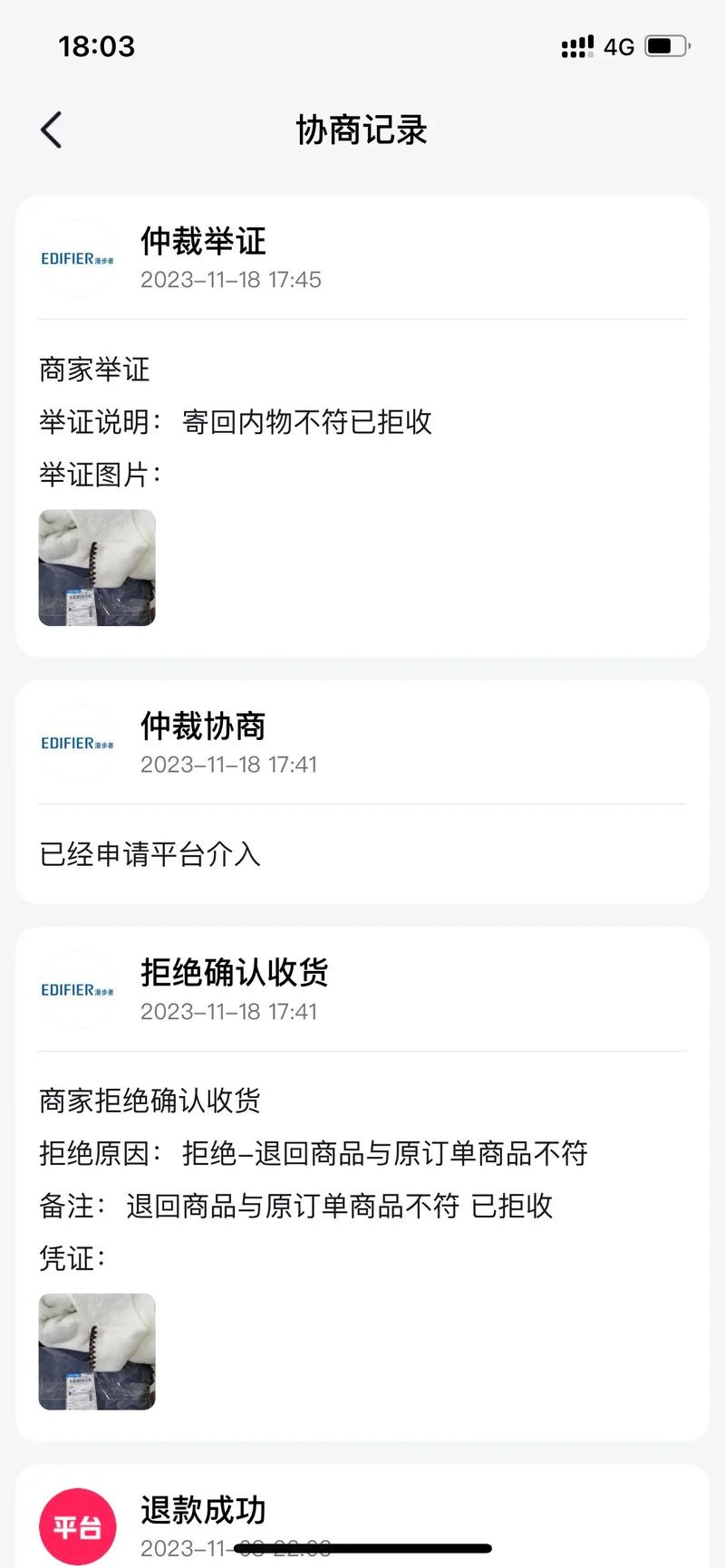Click the signal strength bars
The width and height of the screenshot is (725, 1568).
pos(576,46)
